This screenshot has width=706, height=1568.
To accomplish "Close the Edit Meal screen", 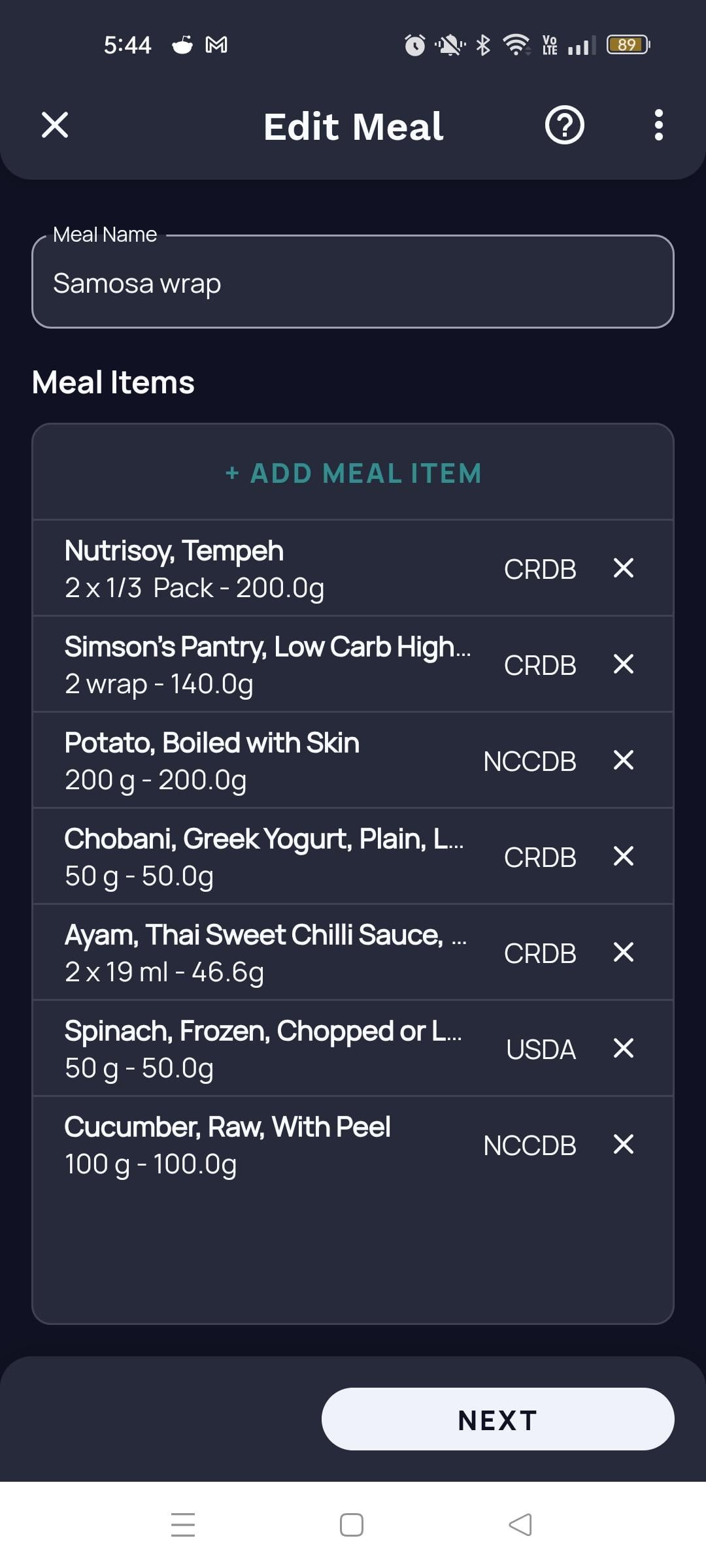I will click(55, 125).
